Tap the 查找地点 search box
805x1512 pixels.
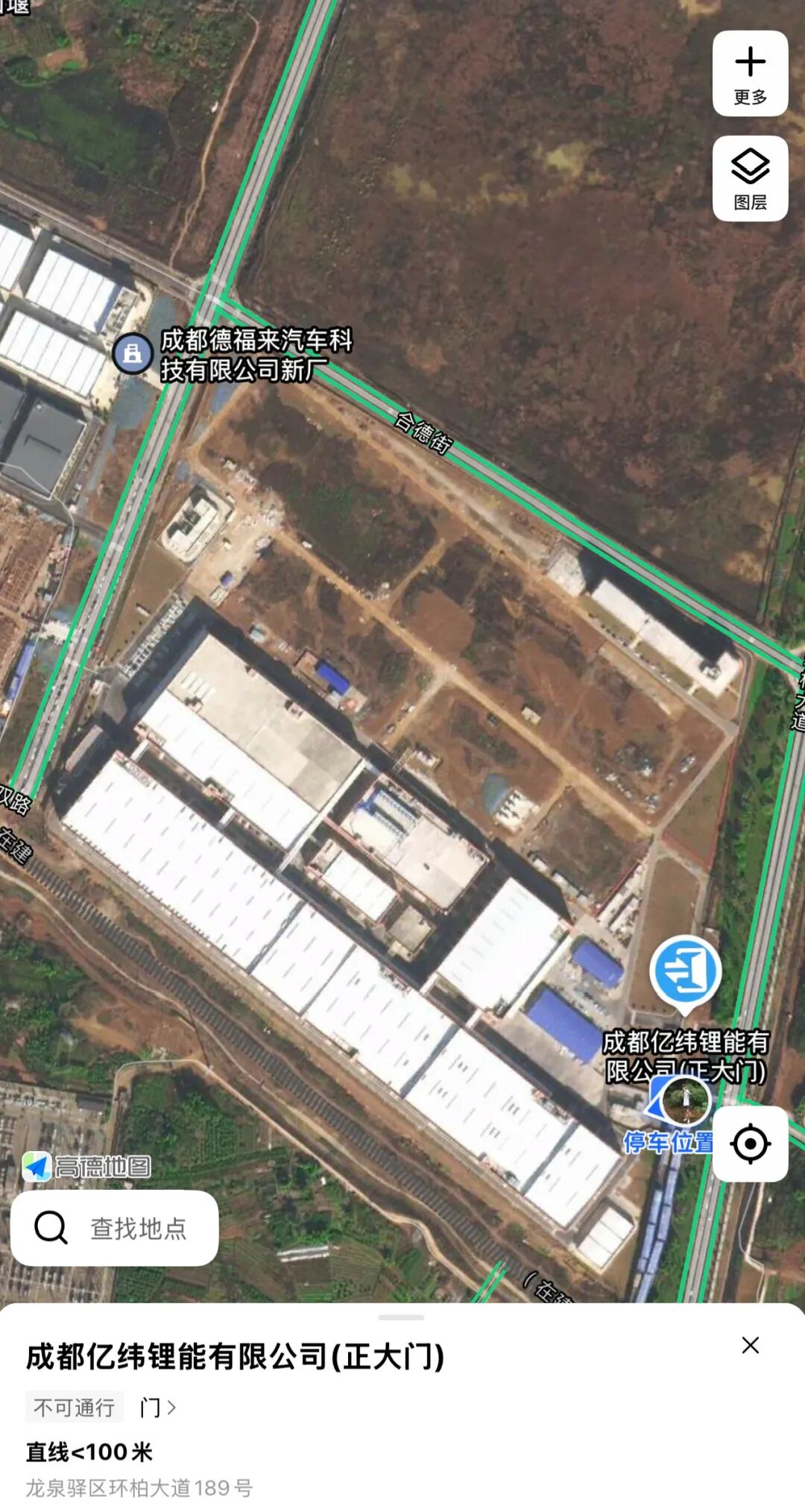point(115,1228)
